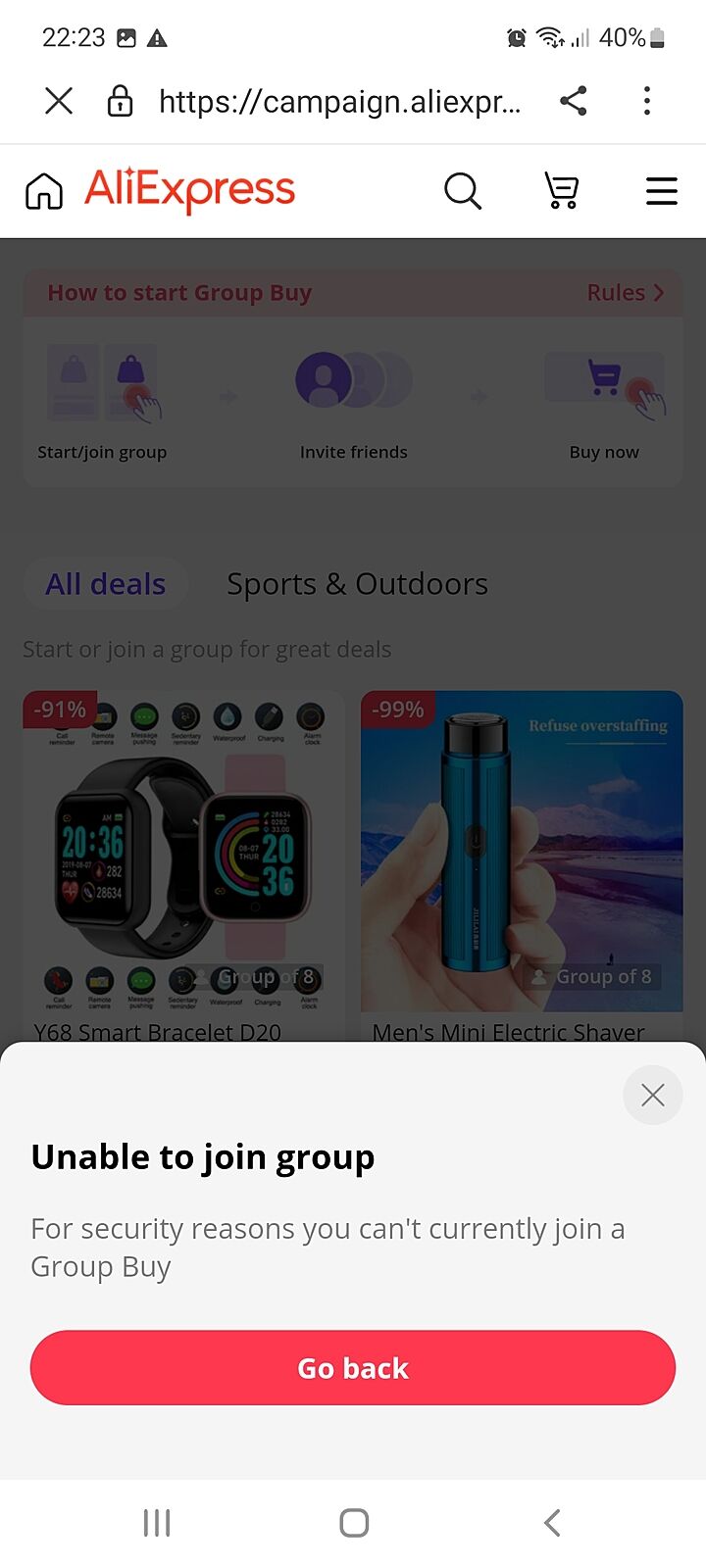Open the Men's Mini Electric Shaver deal
The height and width of the screenshot is (1568, 706).
click(522, 853)
